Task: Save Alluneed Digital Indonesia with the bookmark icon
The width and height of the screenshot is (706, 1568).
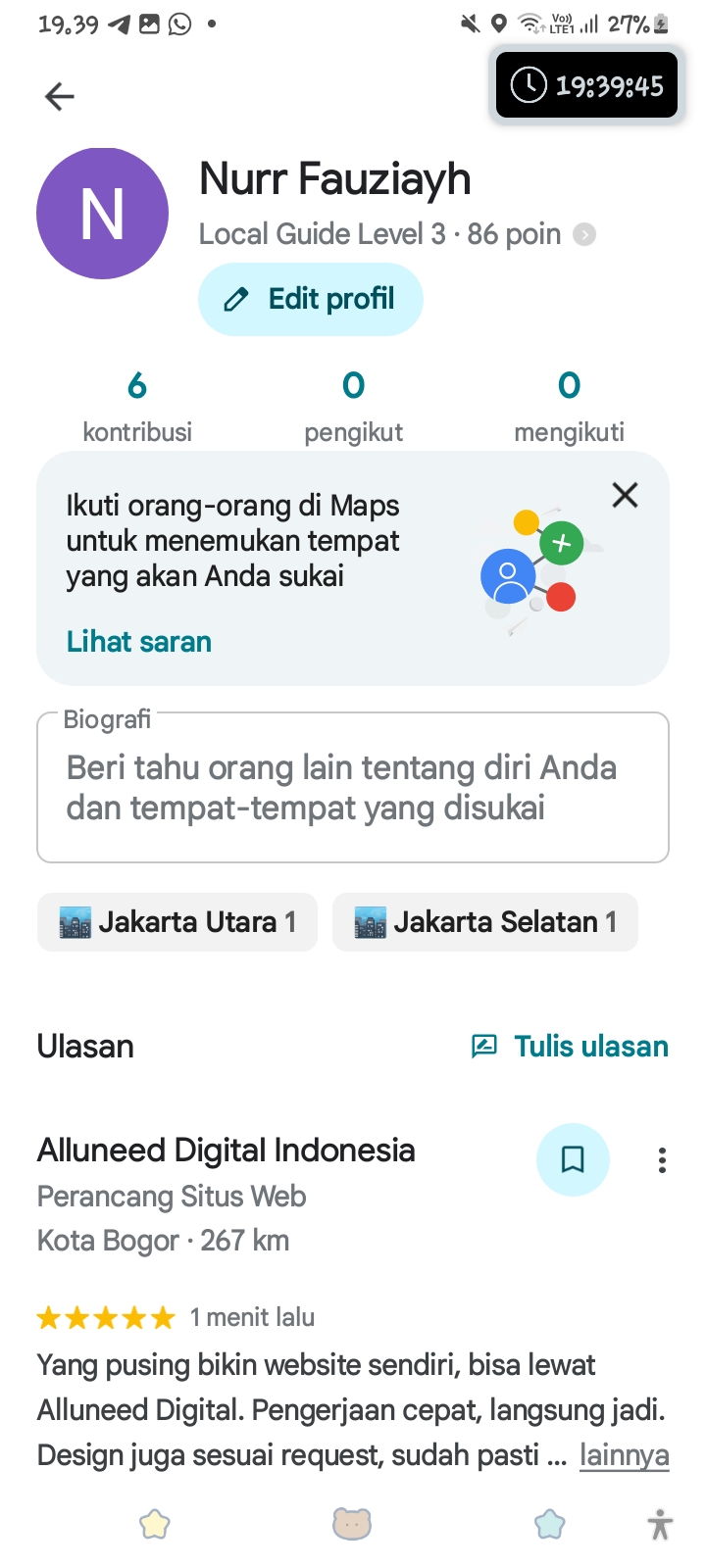Action: [x=573, y=1159]
